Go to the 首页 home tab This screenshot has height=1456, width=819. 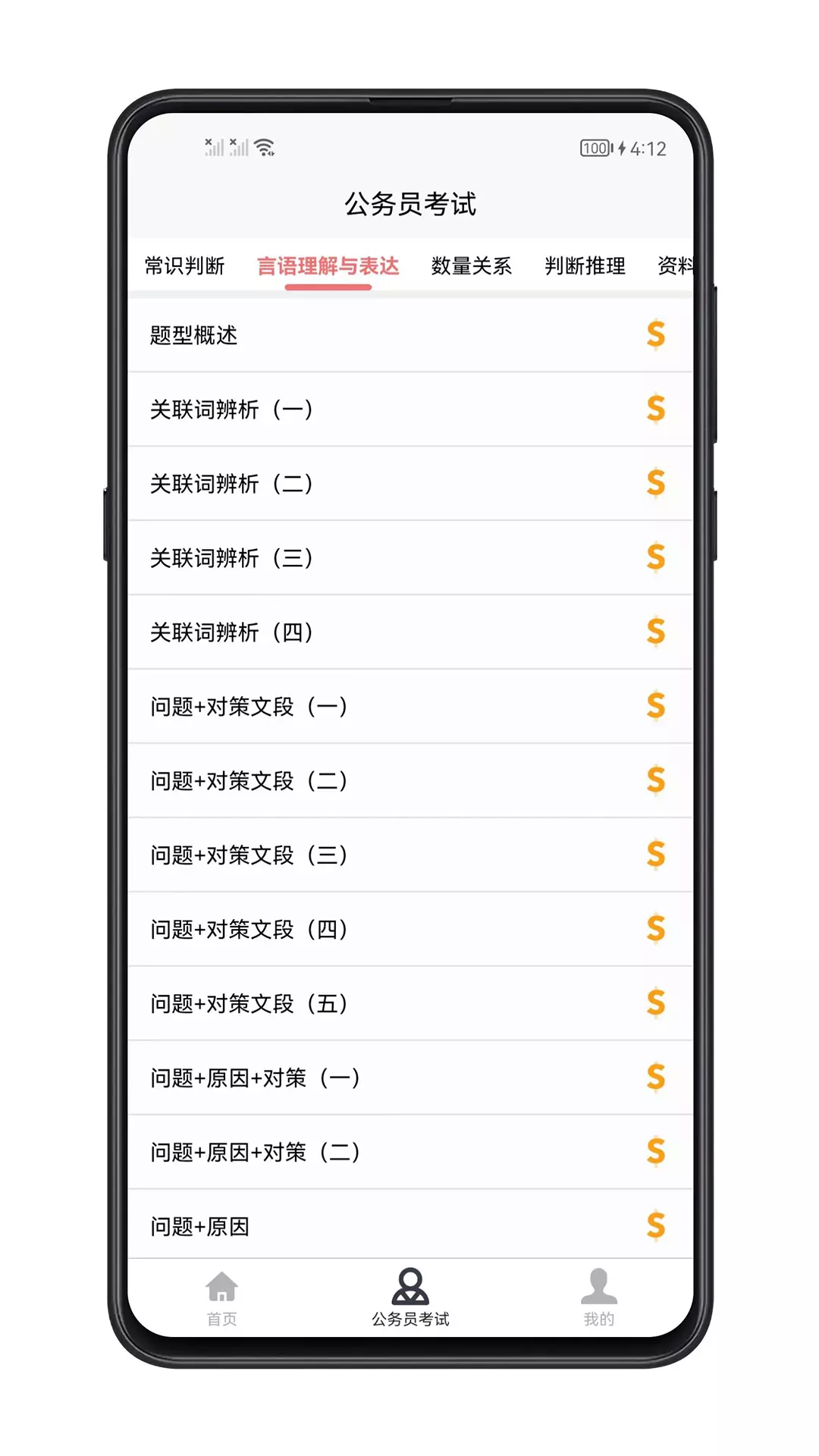222,1298
